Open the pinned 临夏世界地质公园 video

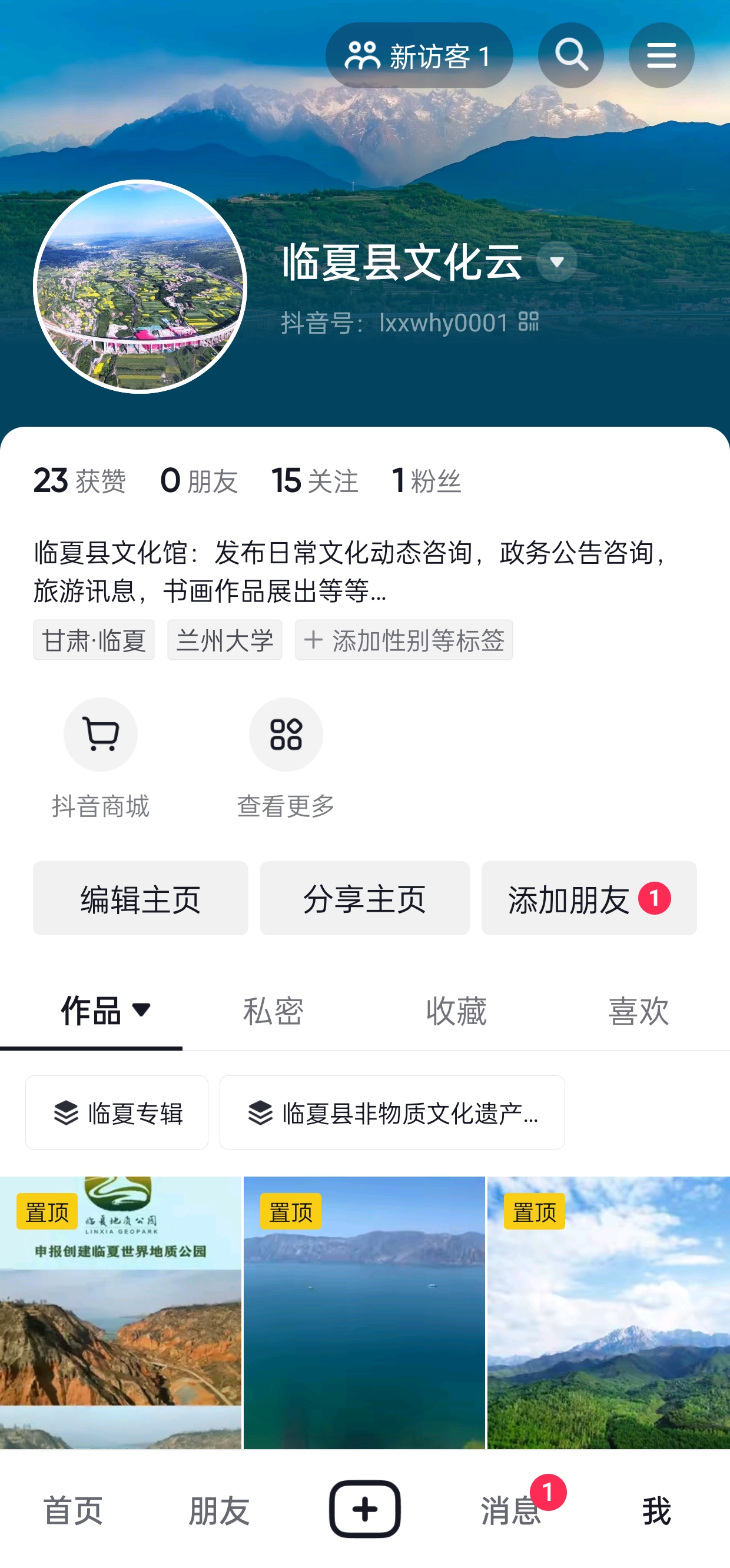pyautogui.click(x=121, y=1312)
